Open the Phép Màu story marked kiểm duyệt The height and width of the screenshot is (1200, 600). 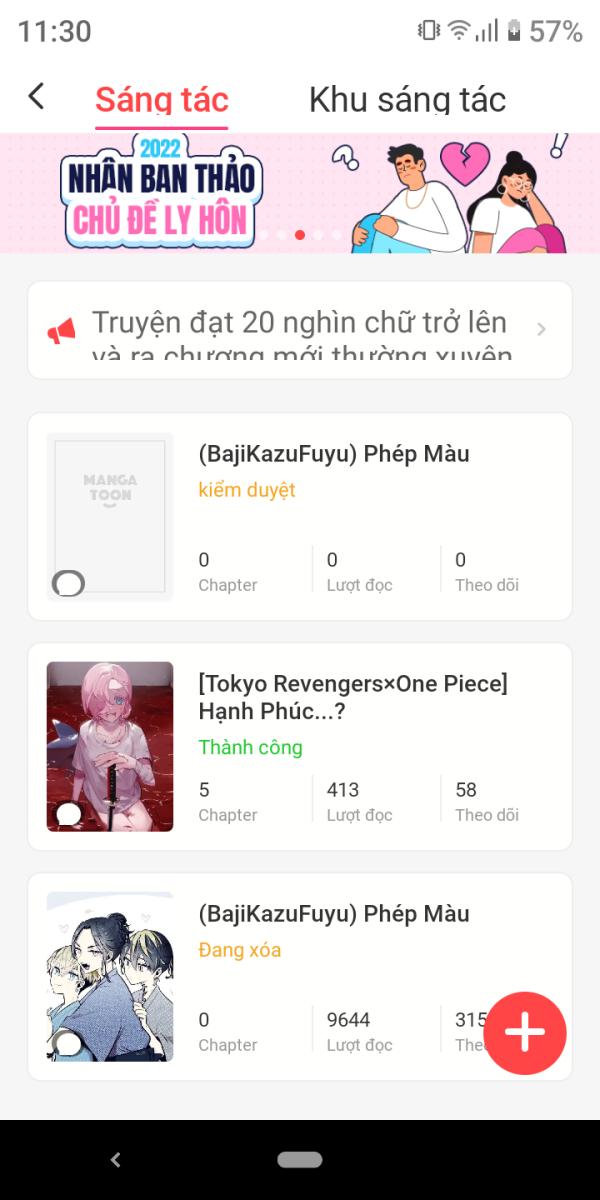coord(300,517)
